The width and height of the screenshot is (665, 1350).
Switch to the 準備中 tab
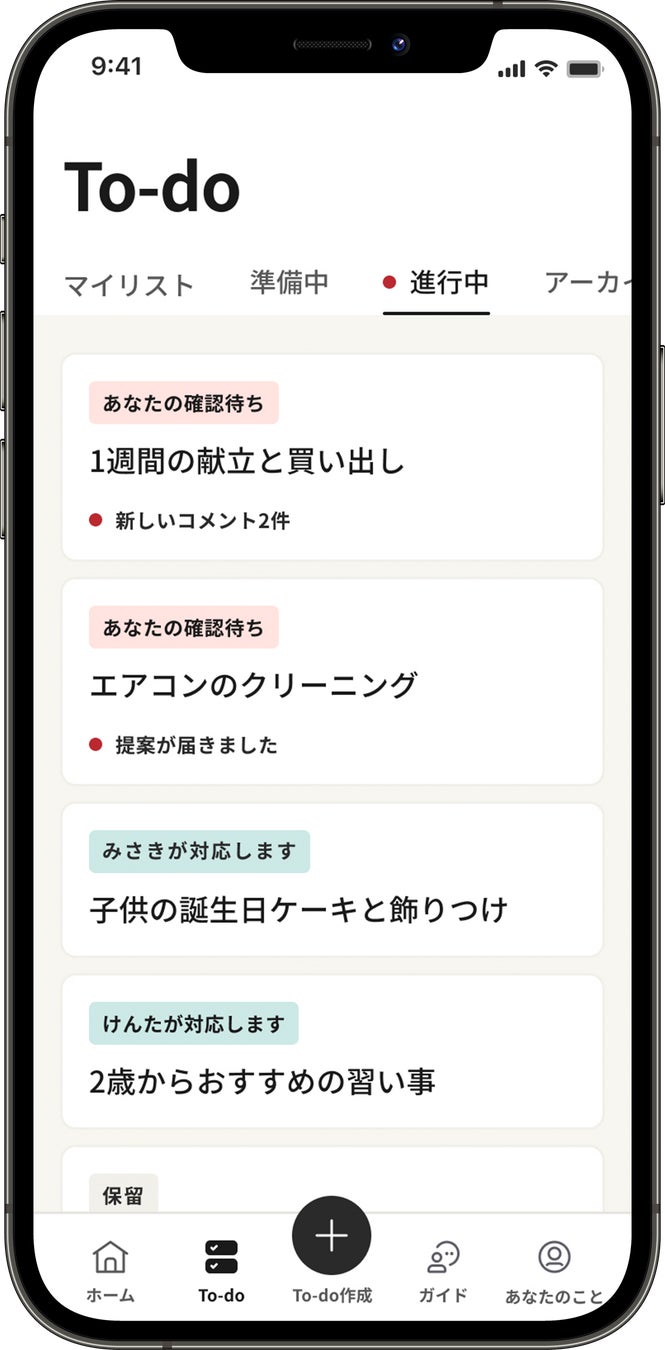coord(289,283)
